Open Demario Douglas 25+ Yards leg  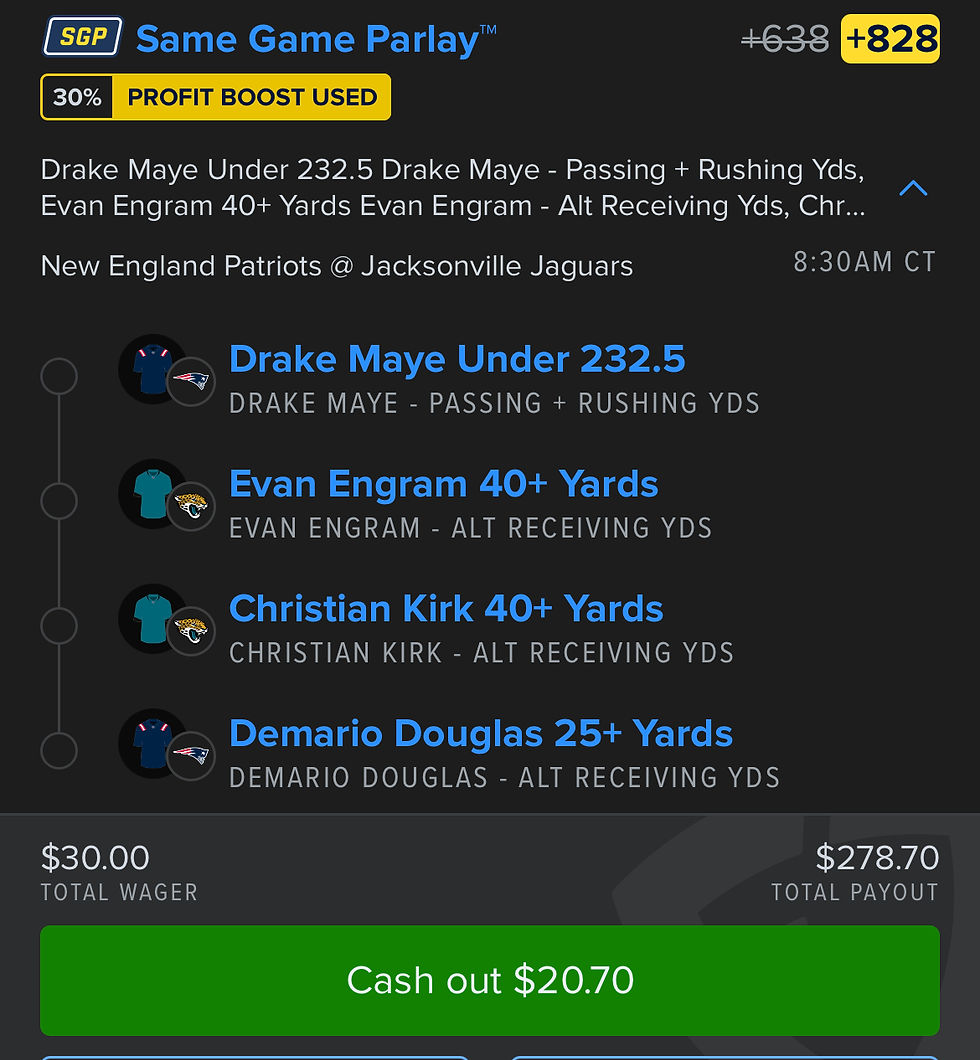pyautogui.click(x=480, y=734)
